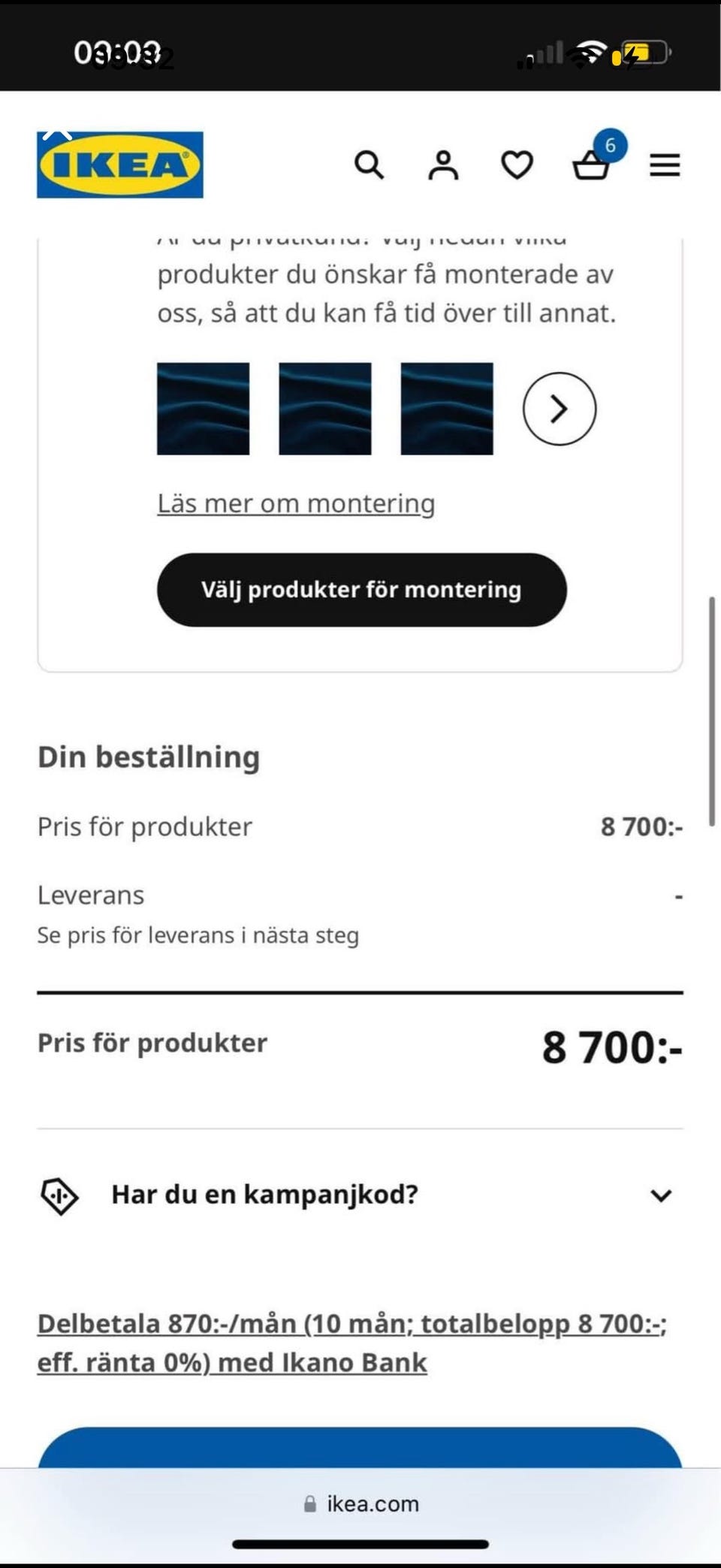This screenshot has height=1568, width=721.
Task: Open the shopping basket with 6 items
Action: point(592,165)
